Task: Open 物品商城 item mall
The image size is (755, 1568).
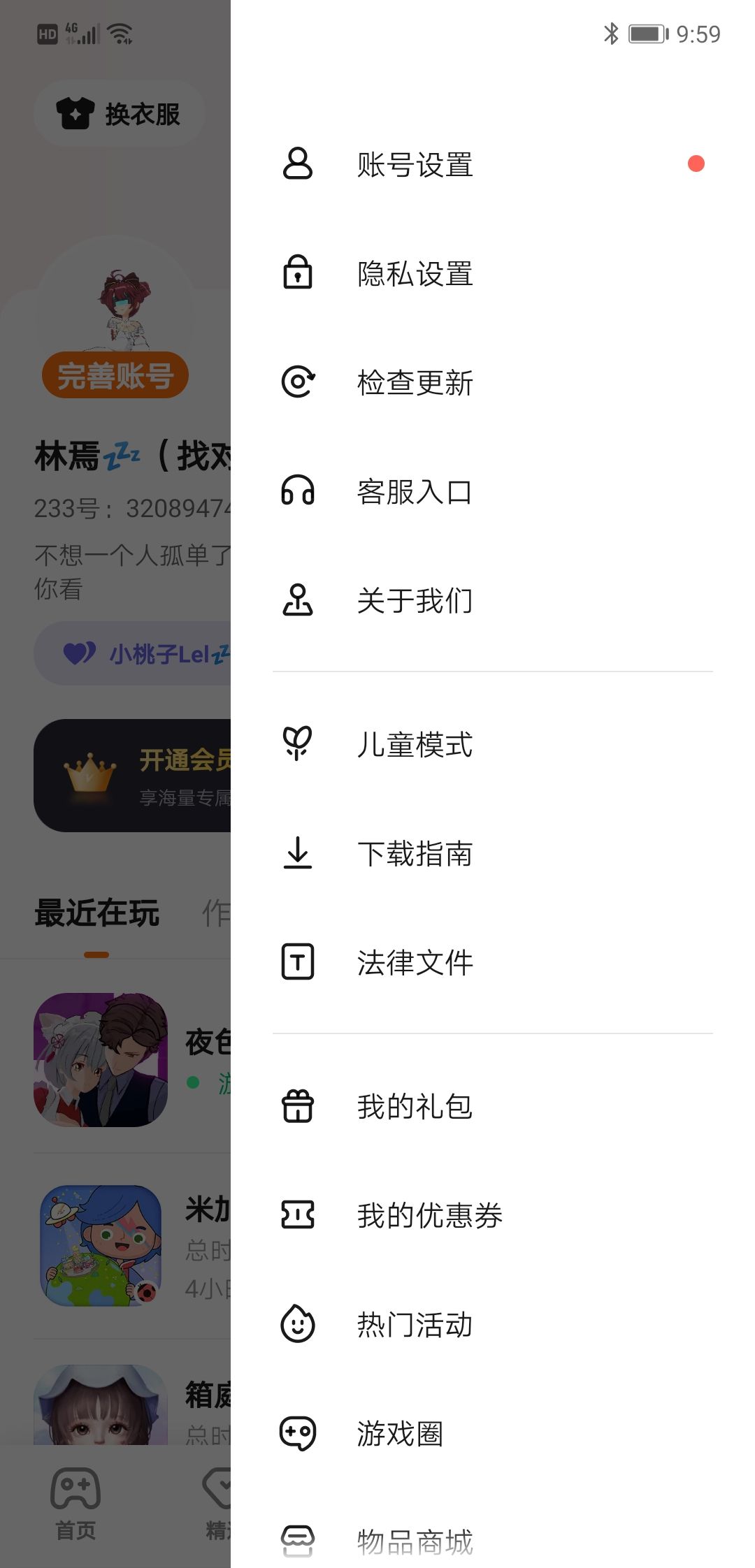Action: (x=415, y=1541)
